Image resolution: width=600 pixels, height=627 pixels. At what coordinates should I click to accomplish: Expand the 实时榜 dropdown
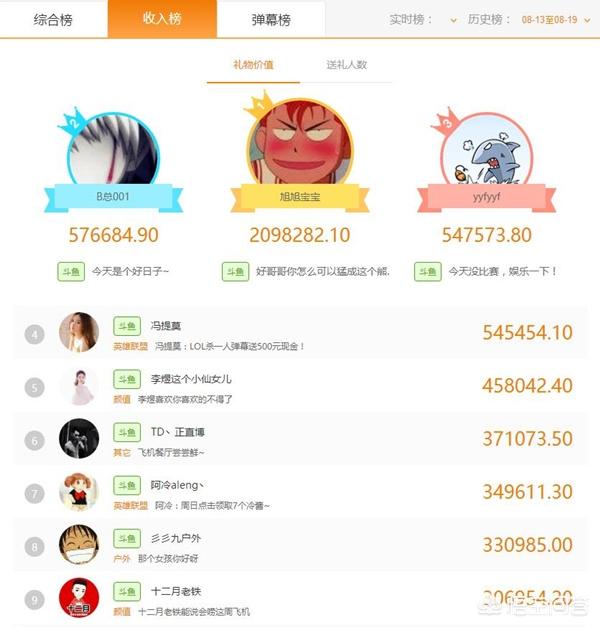tap(427, 20)
